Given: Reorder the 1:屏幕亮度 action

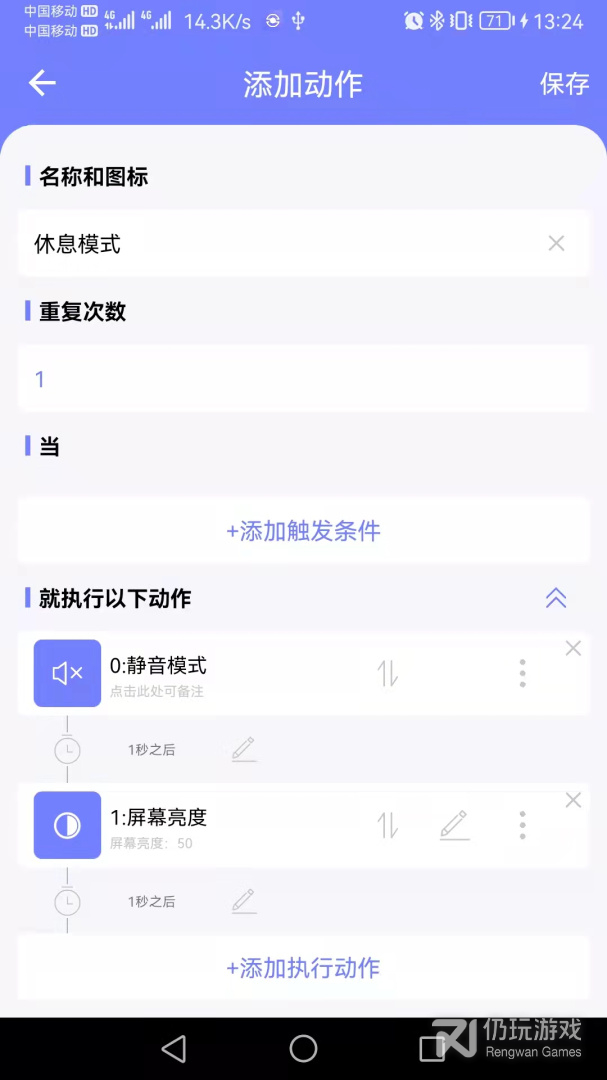Looking at the screenshot, I should pyautogui.click(x=388, y=824).
